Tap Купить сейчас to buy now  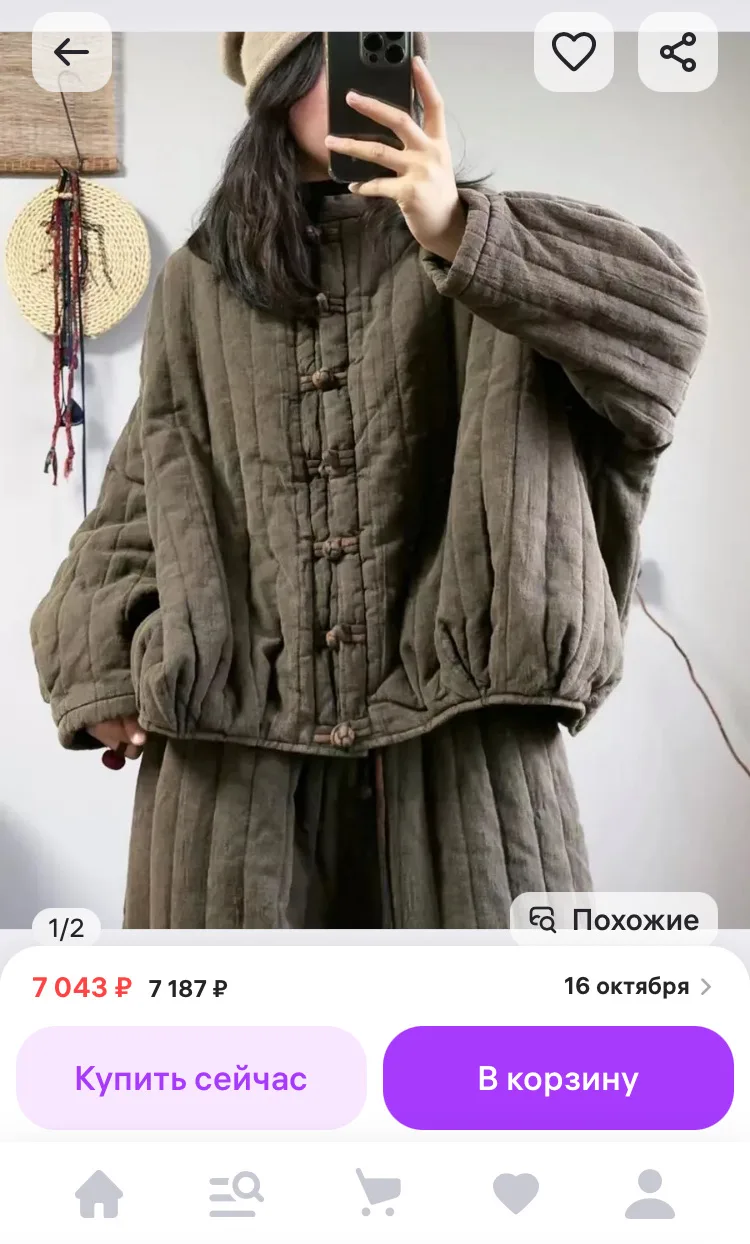191,1078
